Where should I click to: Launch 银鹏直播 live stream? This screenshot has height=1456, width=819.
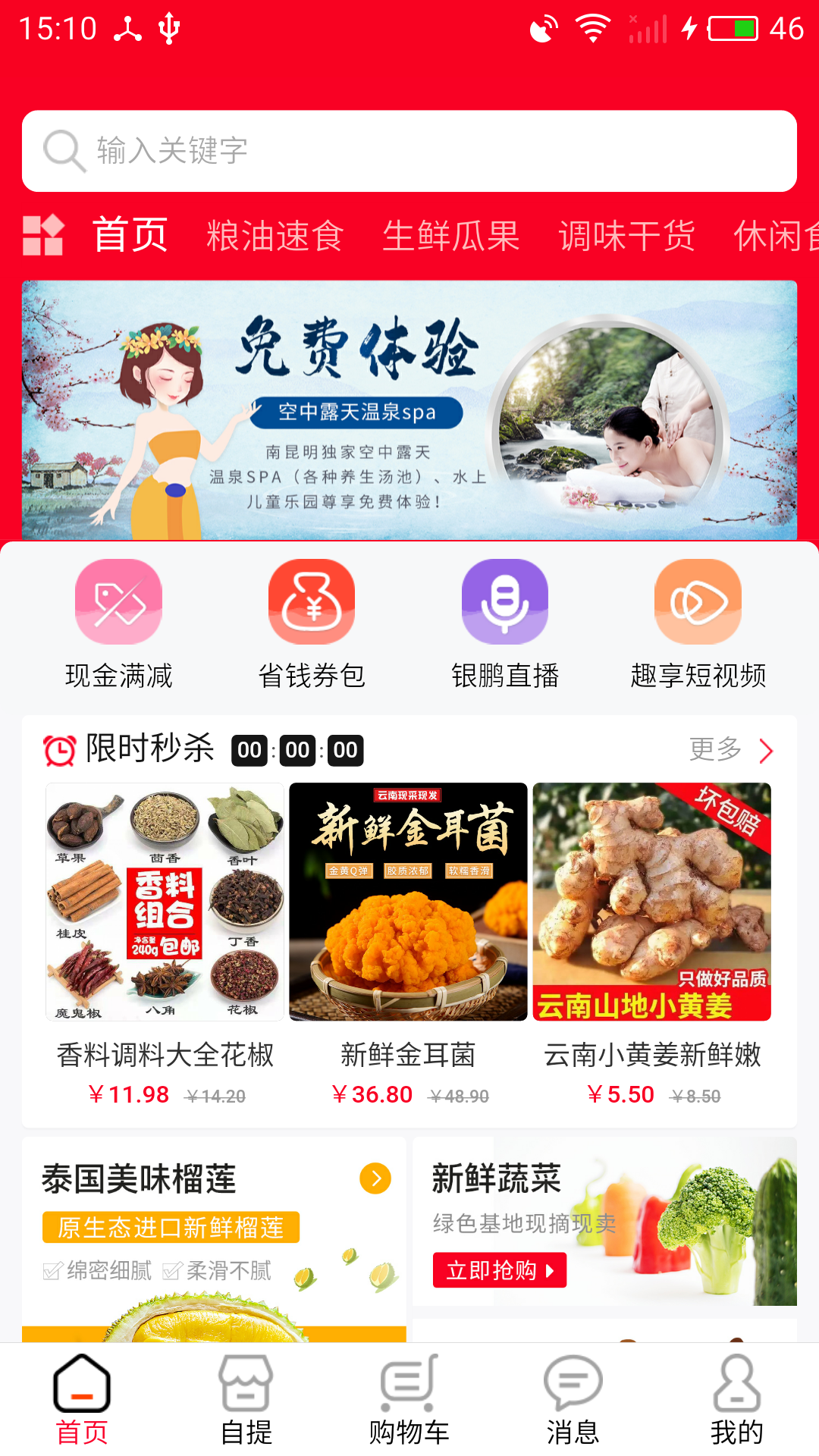pos(505,623)
